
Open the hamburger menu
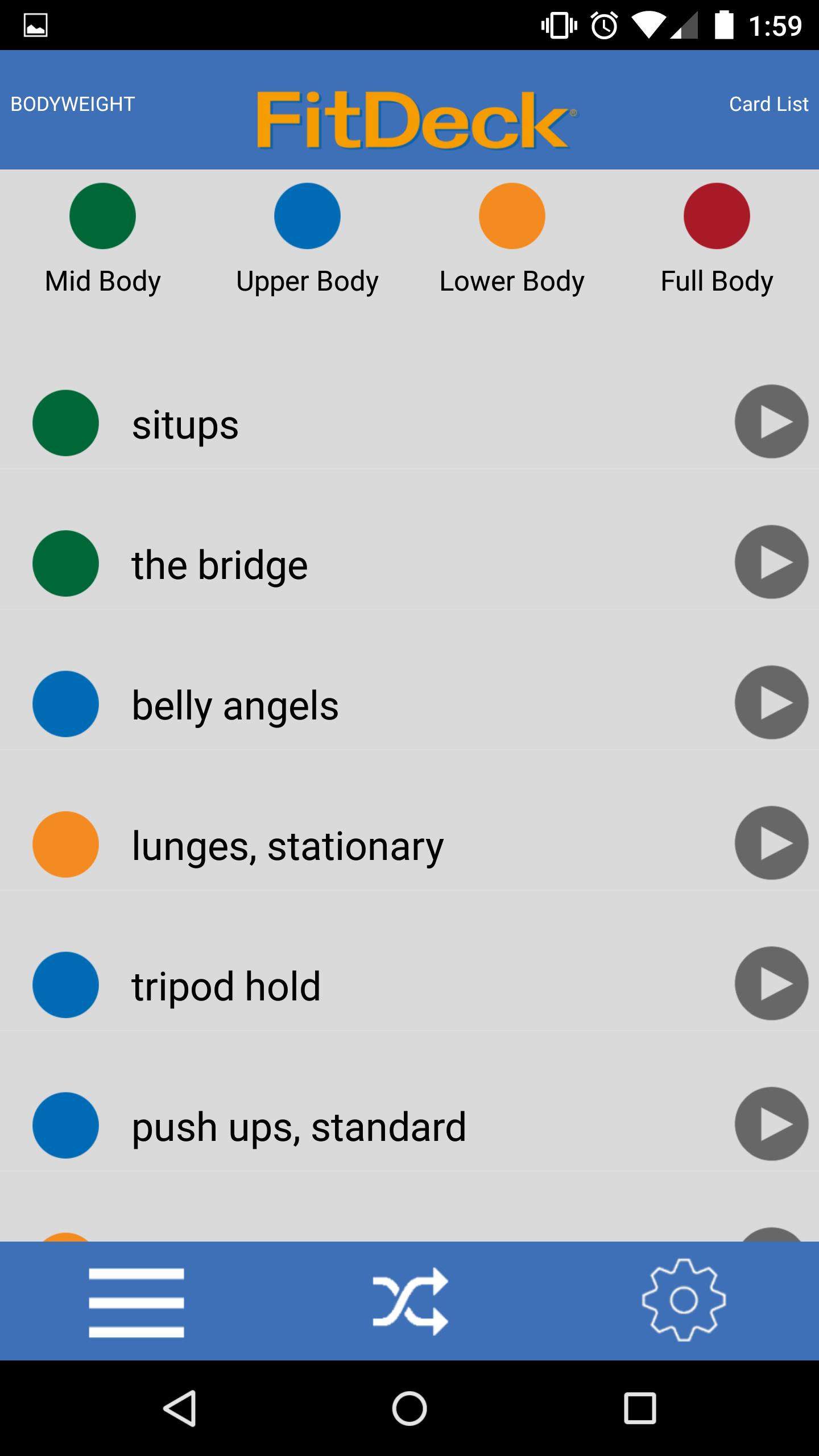click(x=136, y=1302)
